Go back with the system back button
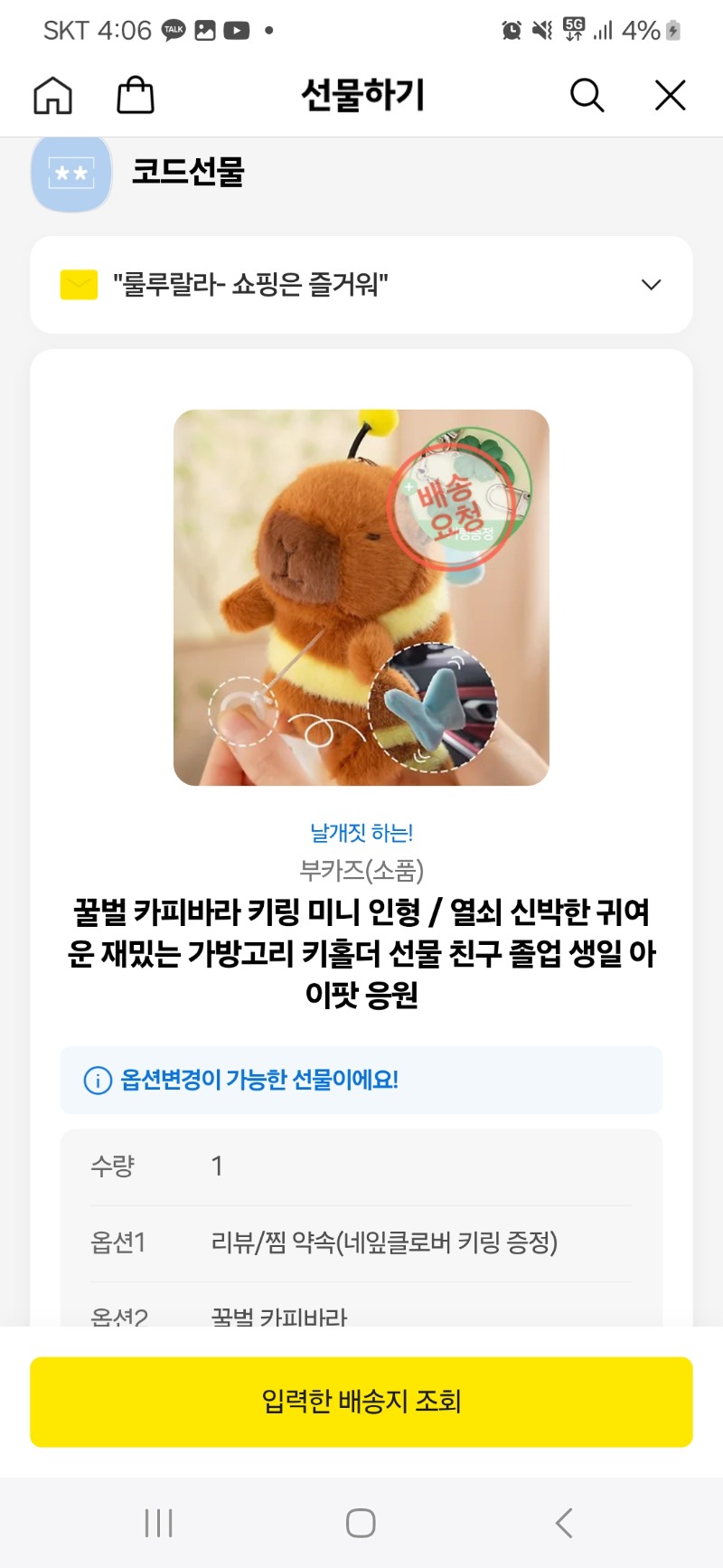Viewport: 723px width, 1568px height. 564,1523
